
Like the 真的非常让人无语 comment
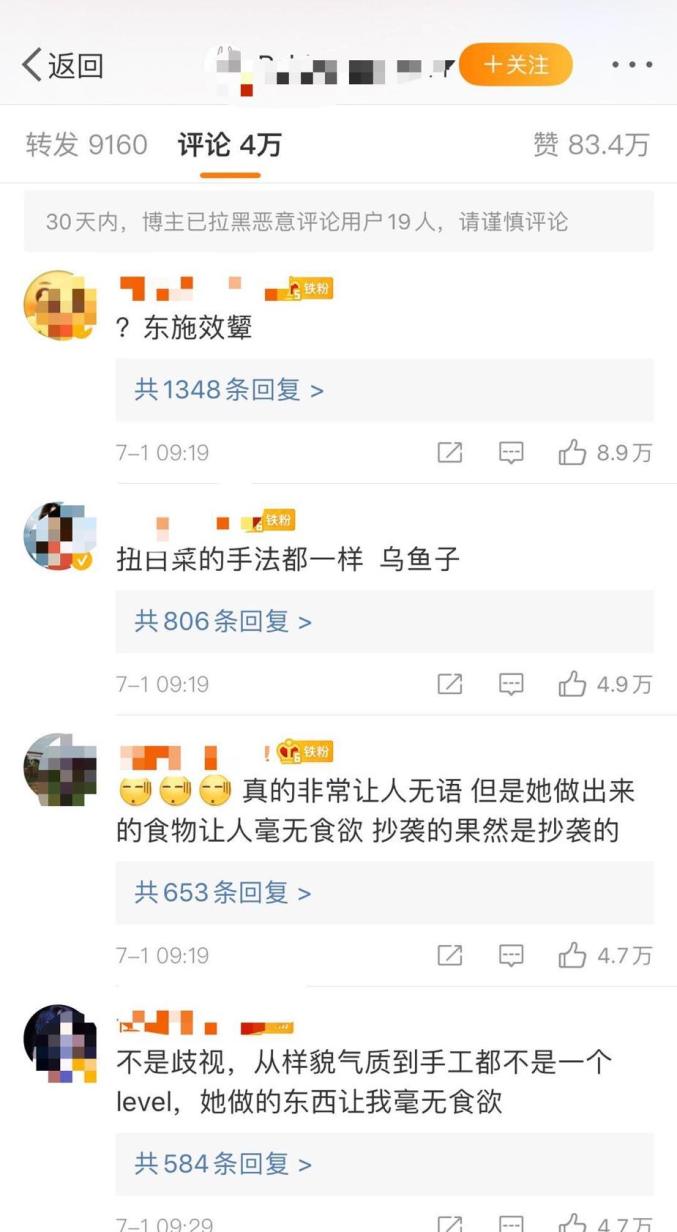[605, 955]
